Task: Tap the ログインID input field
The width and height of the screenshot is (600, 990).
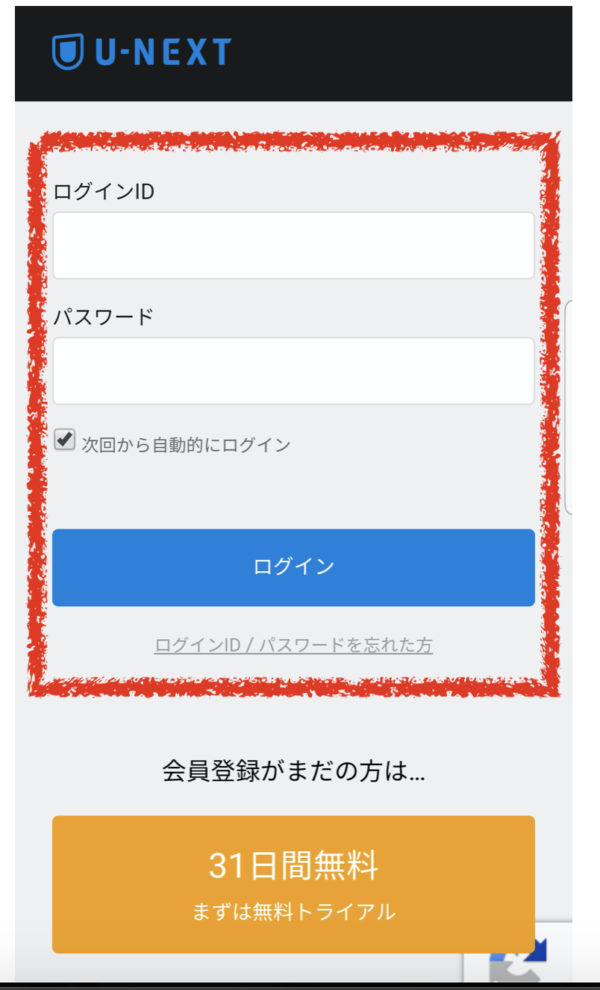Action: 293,245
